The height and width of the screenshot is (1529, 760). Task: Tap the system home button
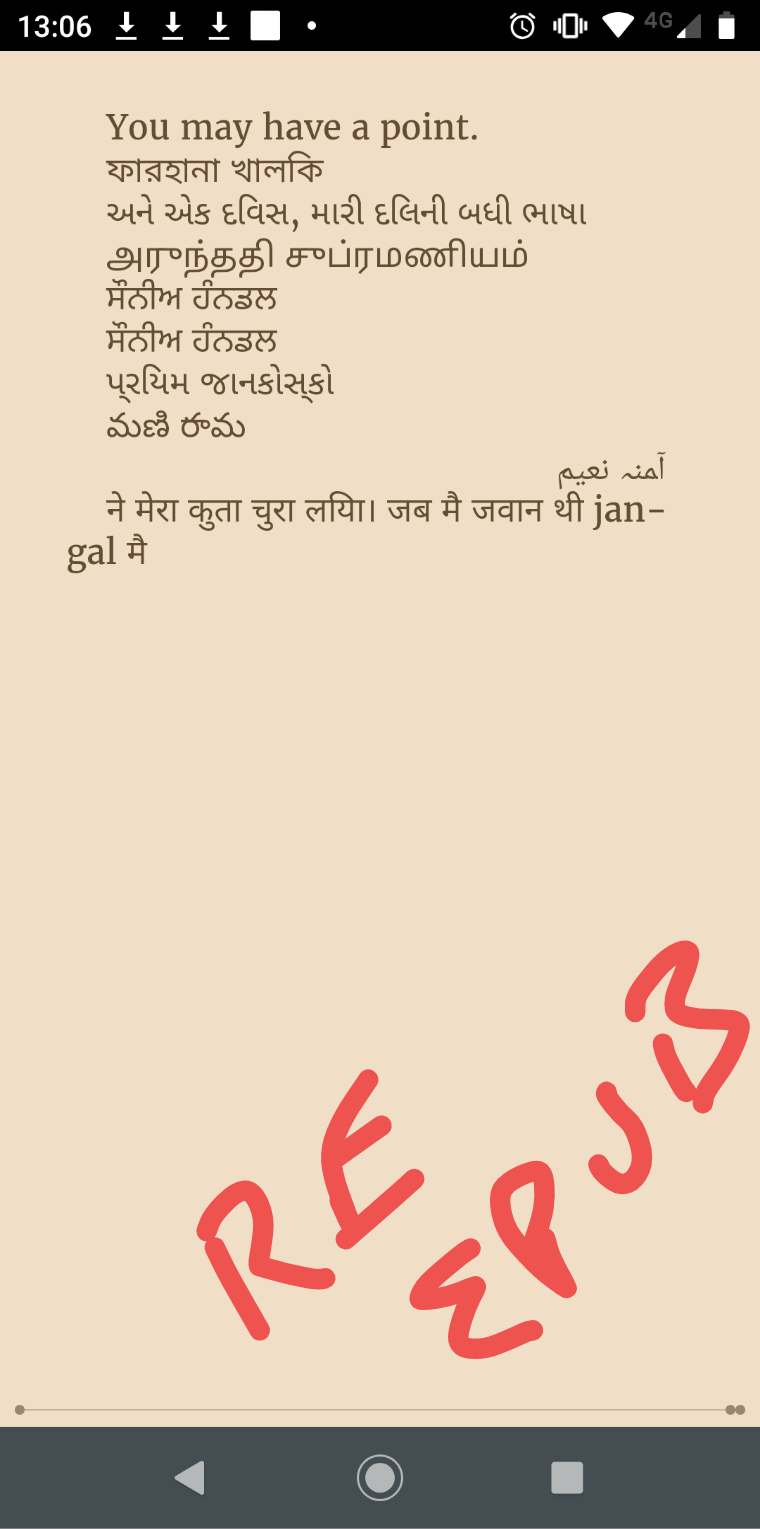[x=380, y=1477]
